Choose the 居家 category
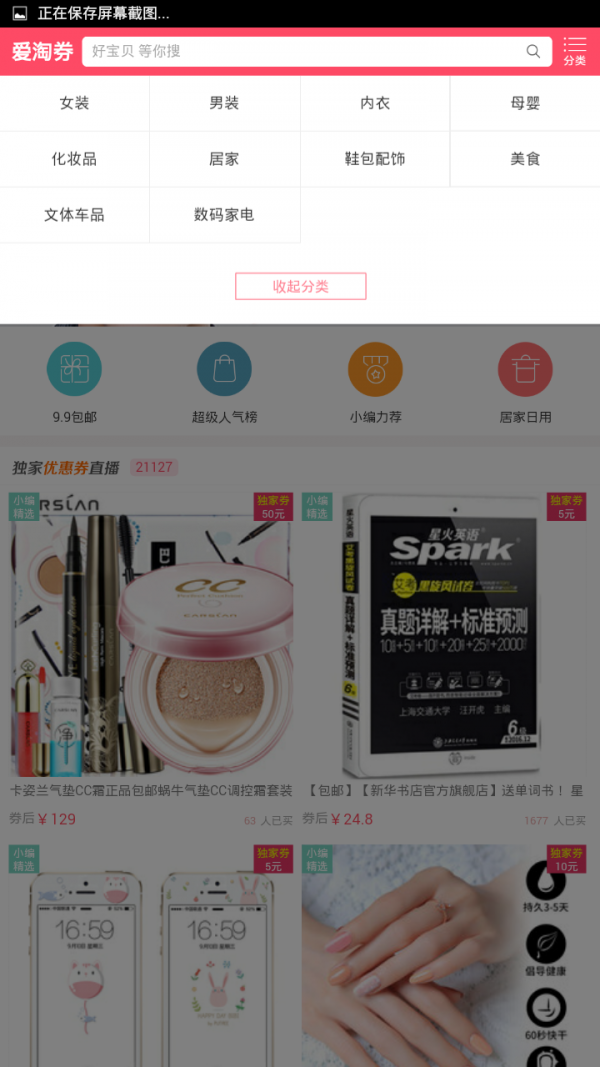 click(224, 159)
